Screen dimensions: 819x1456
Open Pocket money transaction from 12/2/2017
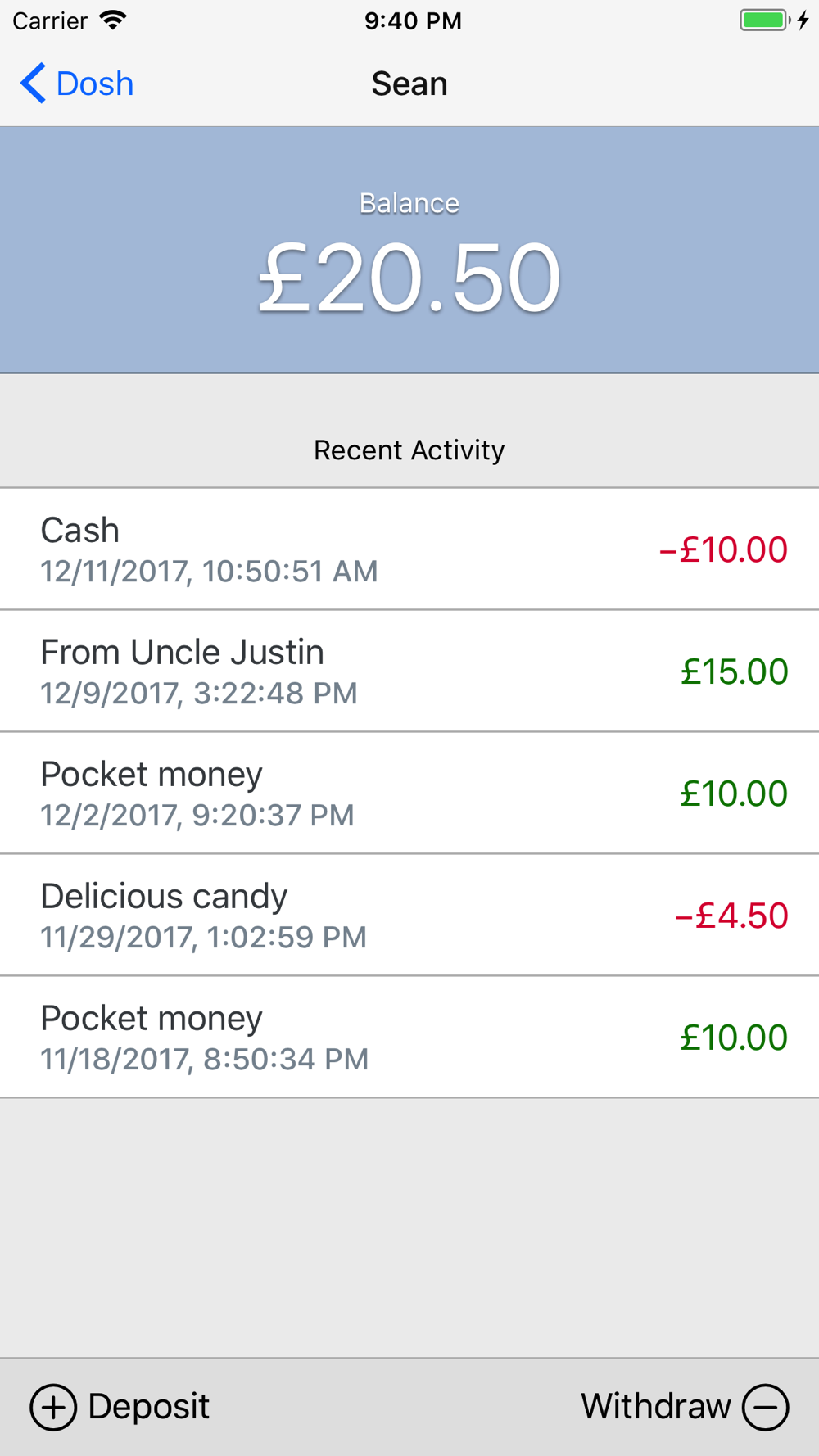pyautogui.click(x=409, y=794)
